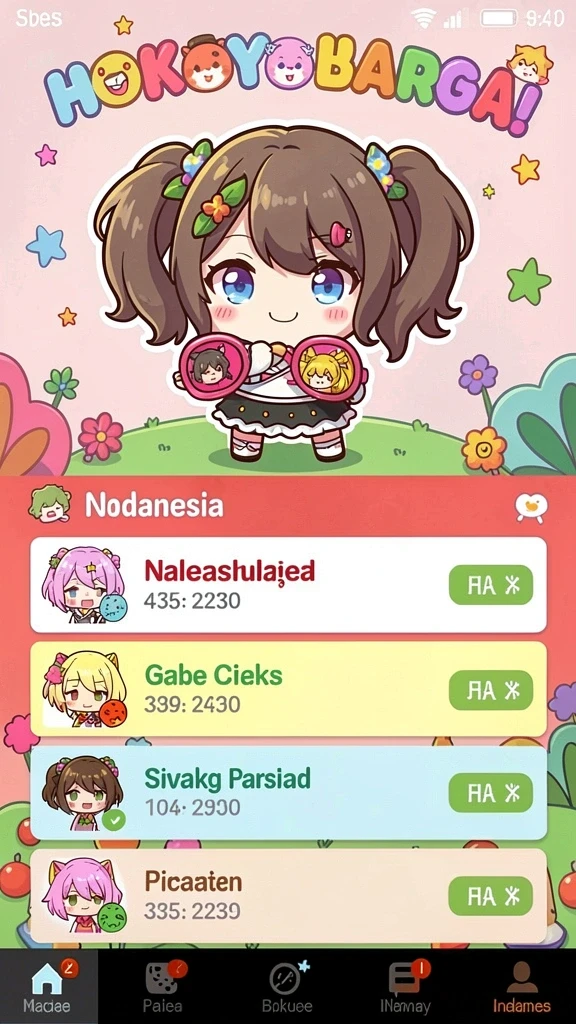The width and height of the screenshot is (576, 1024).
Task: Tap the green button beside Picaaten
Action: 491,896
